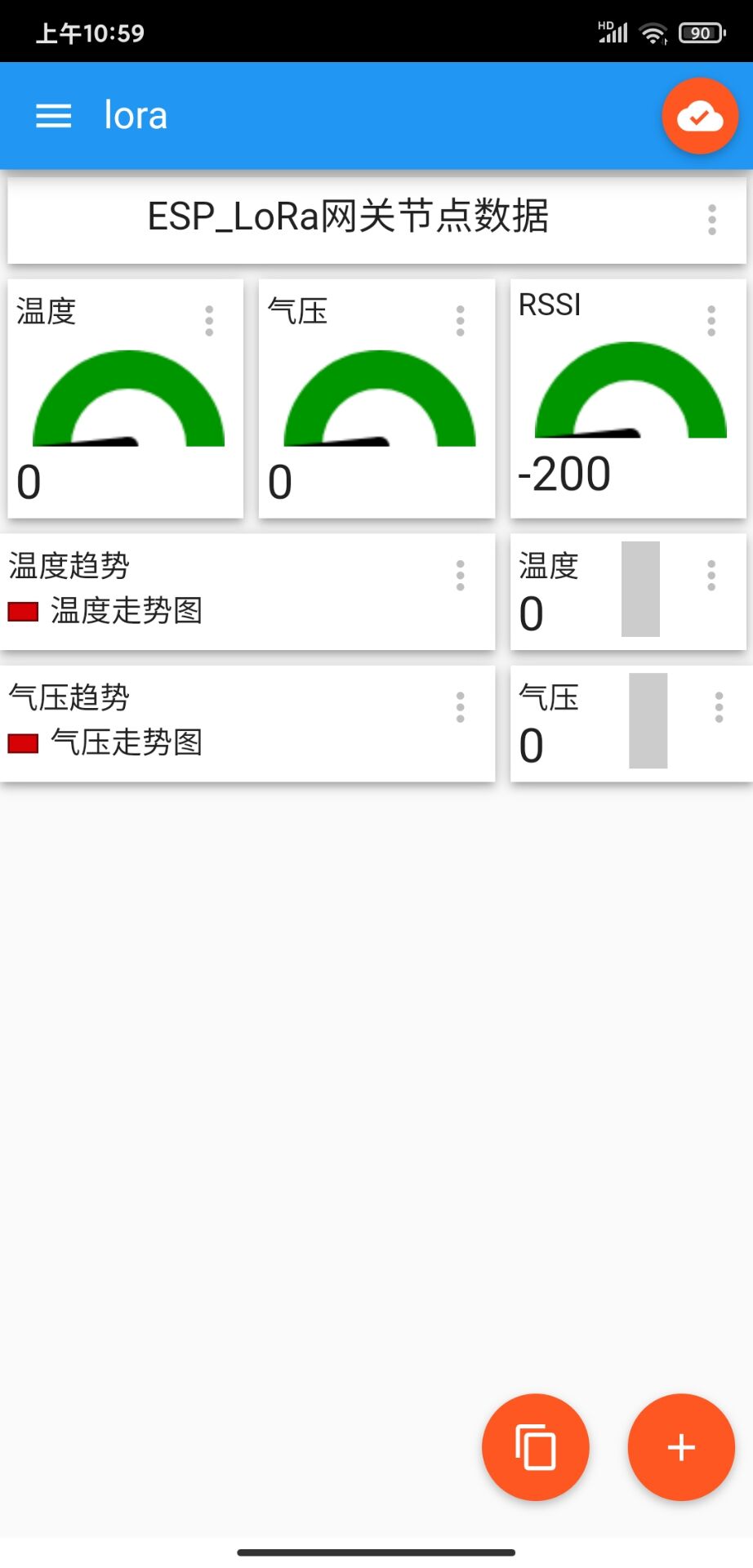
Task: Open the 气压趋势 chart panel's overflow menu
Action: [x=461, y=707]
